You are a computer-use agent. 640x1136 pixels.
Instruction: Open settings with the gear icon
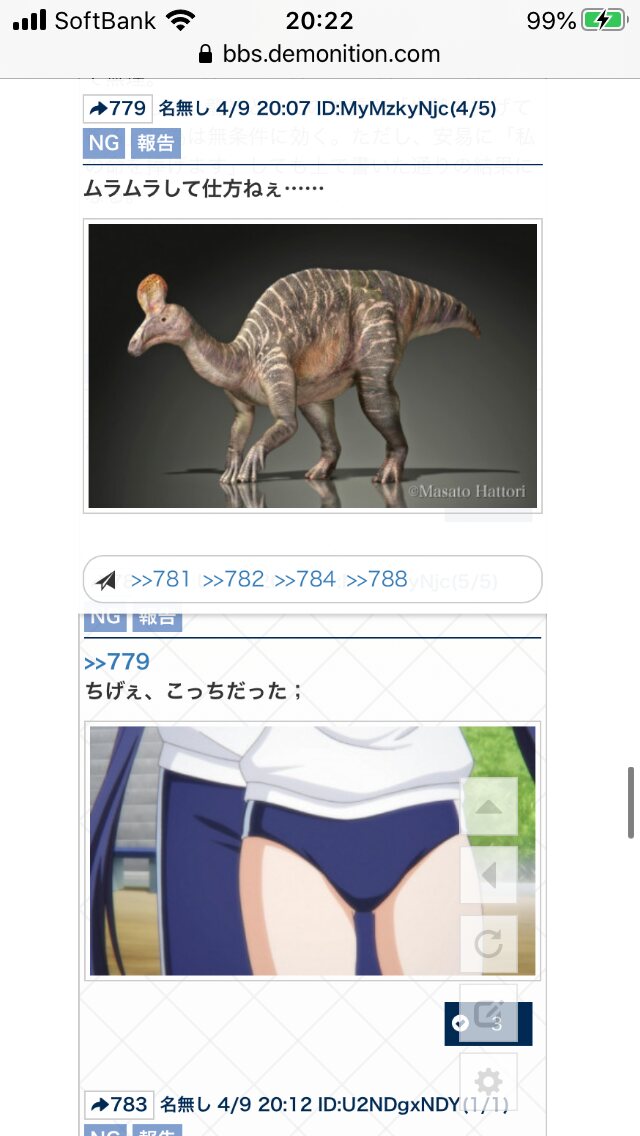point(488,1082)
